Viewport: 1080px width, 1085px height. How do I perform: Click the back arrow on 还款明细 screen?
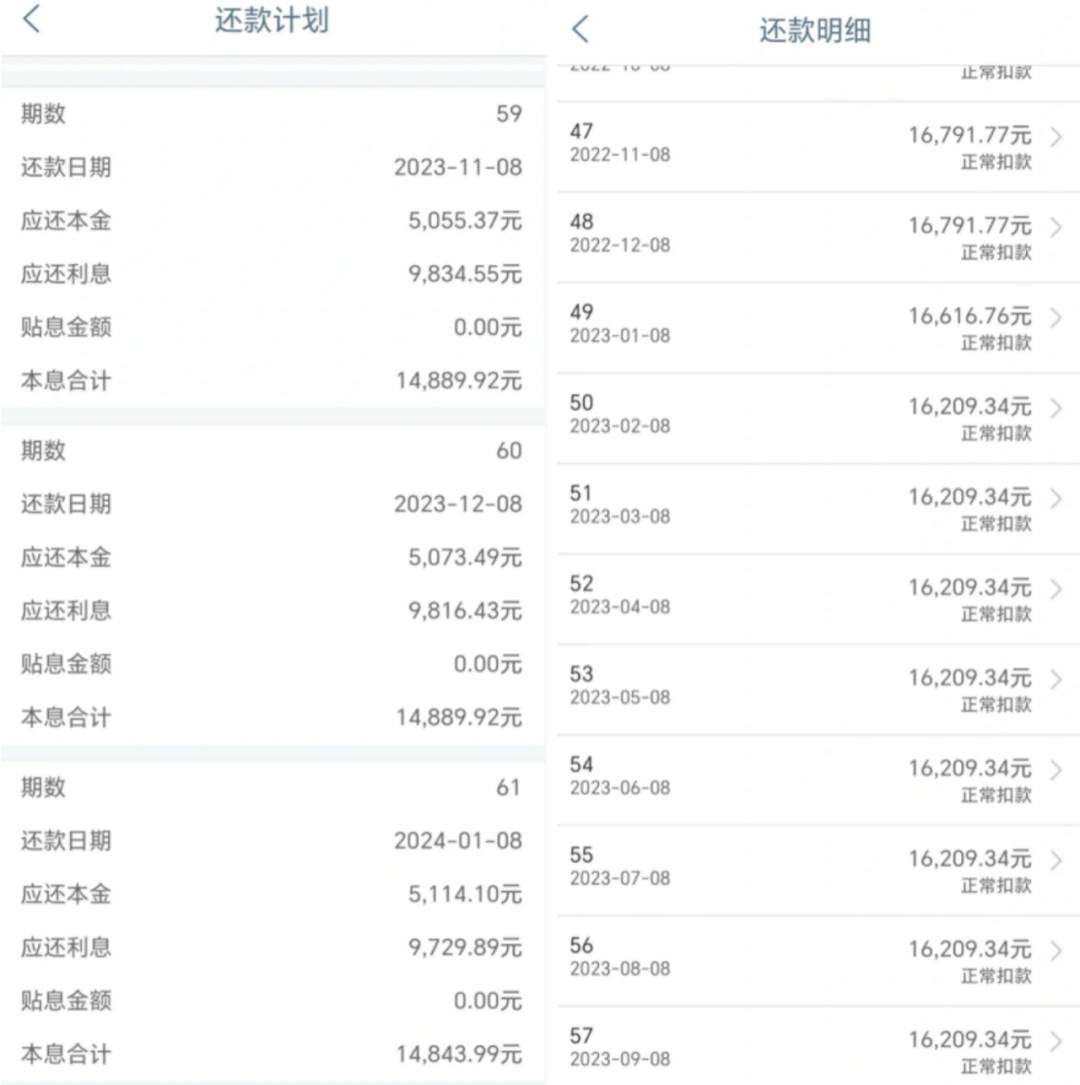580,31
